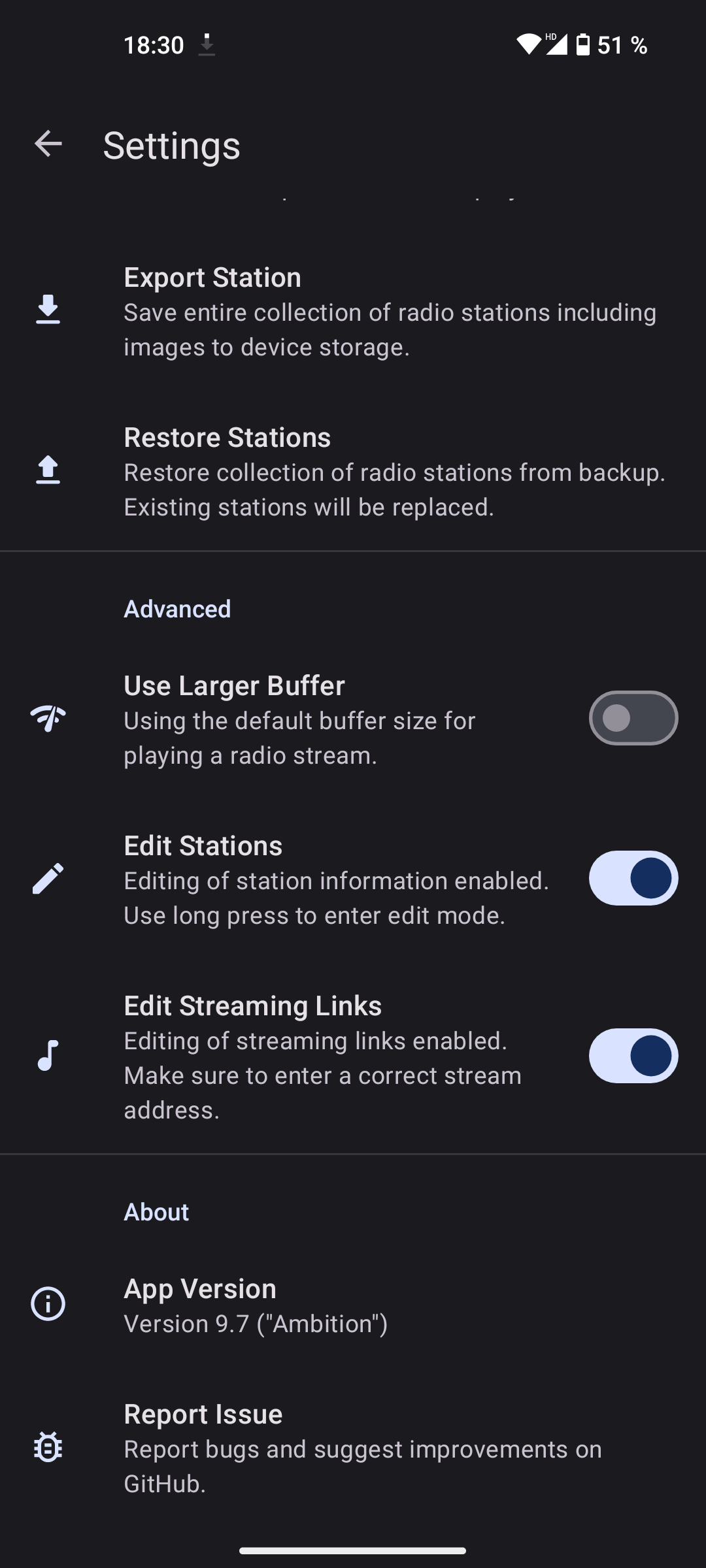The height and width of the screenshot is (1568, 706).
Task: Turn off the Edit Streaming Links toggle
Action: coord(633,1055)
